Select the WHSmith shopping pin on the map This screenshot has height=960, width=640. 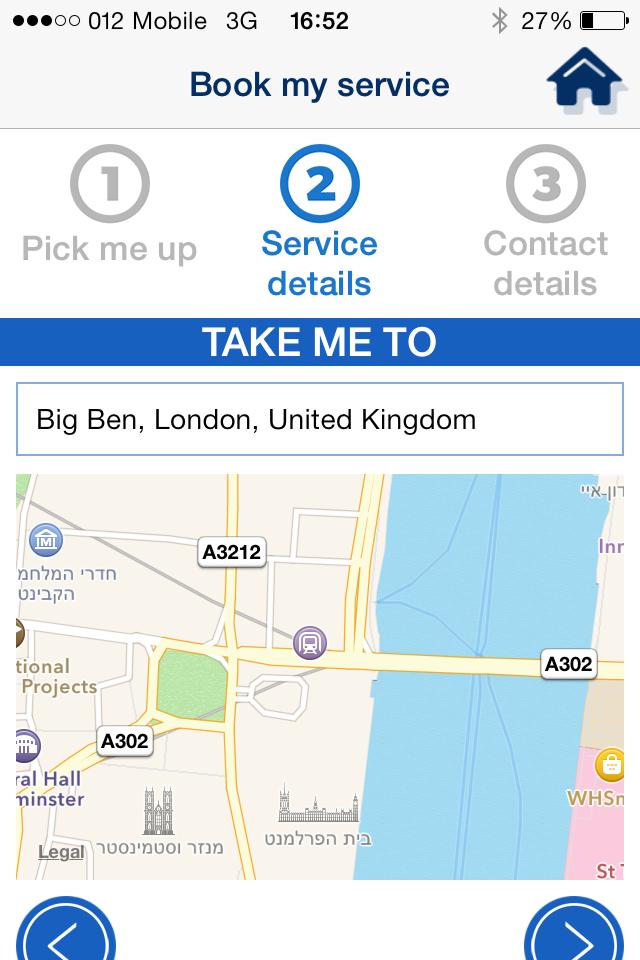pyautogui.click(x=610, y=766)
